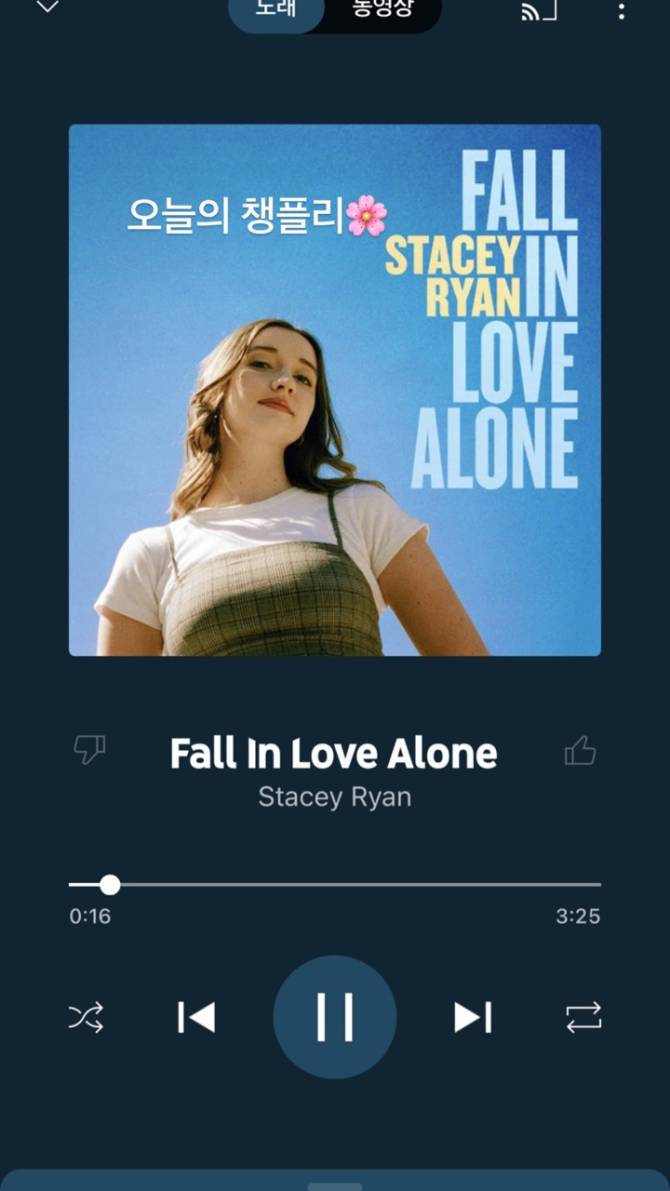Expand the bottom queue panel handle
This screenshot has width=670, height=1191.
(335, 1185)
